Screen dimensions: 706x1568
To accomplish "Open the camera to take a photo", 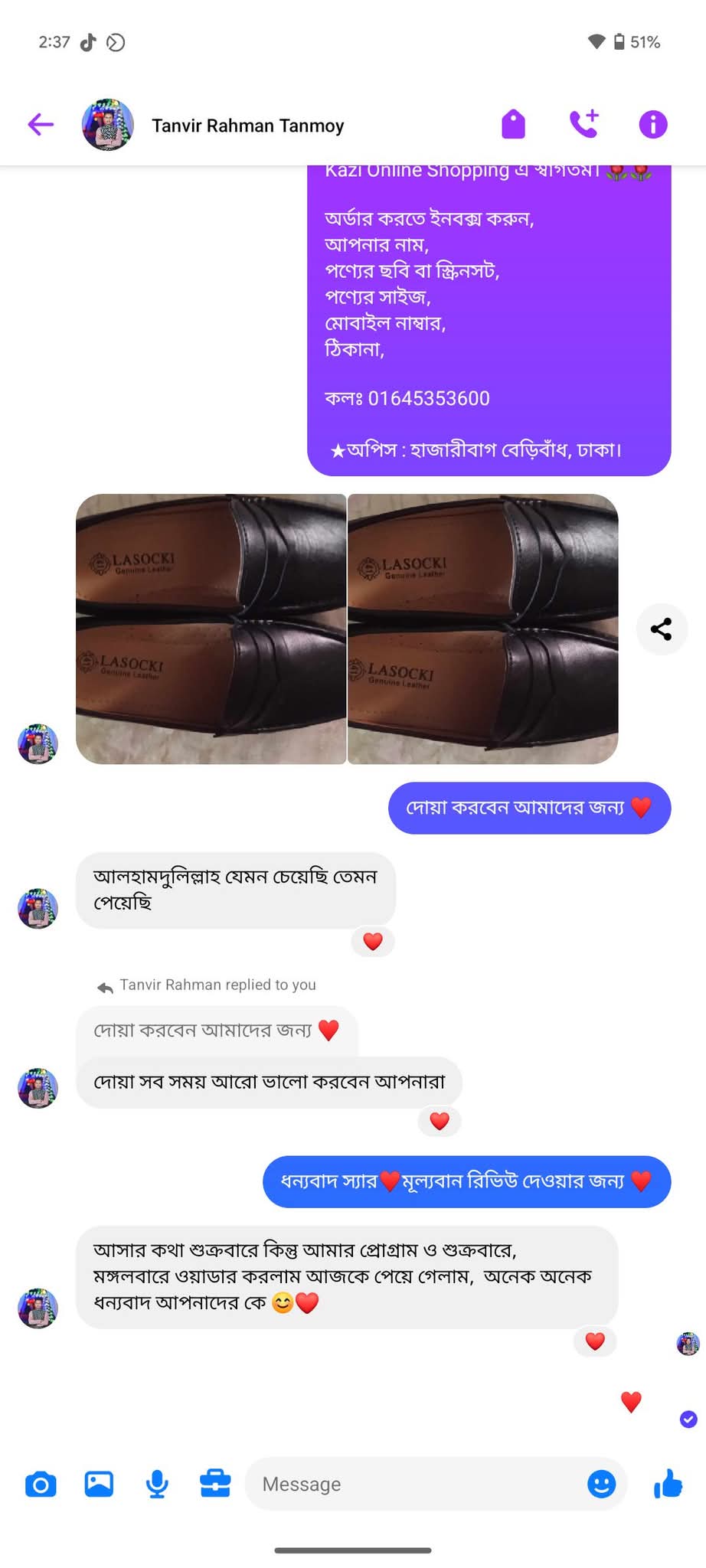I will tap(41, 1485).
